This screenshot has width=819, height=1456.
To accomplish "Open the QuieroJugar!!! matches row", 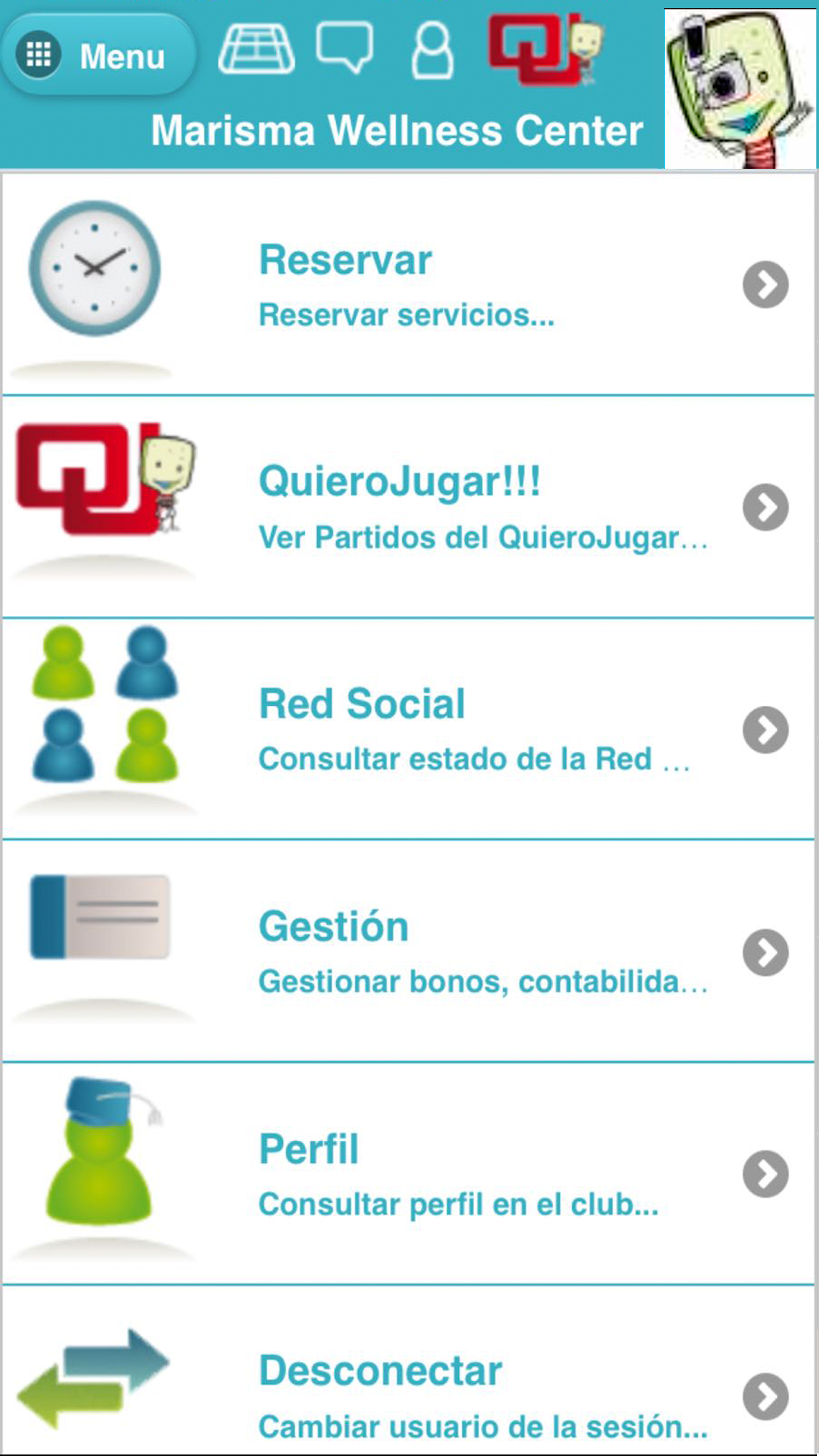I will (409, 506).
